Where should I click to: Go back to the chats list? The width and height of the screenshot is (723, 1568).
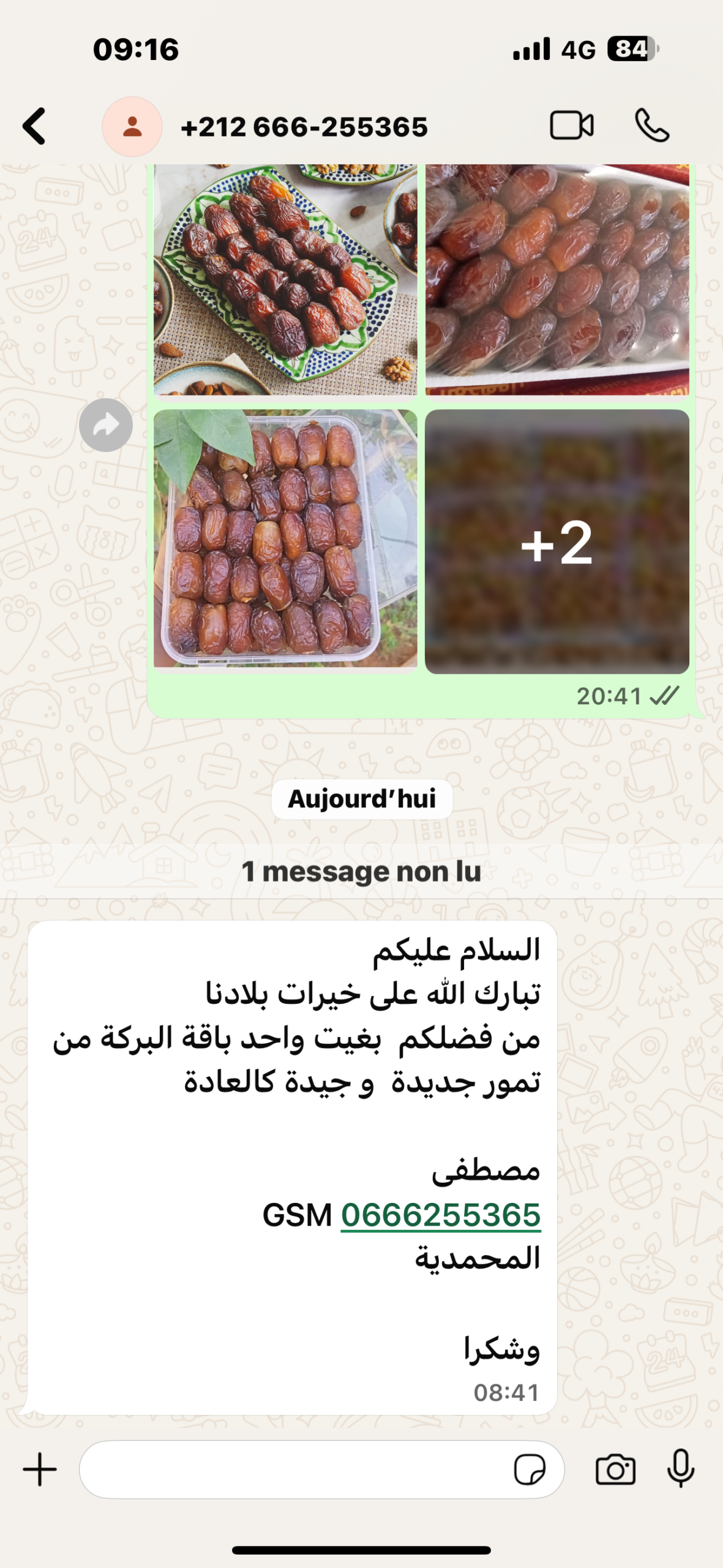click(34, 126)
